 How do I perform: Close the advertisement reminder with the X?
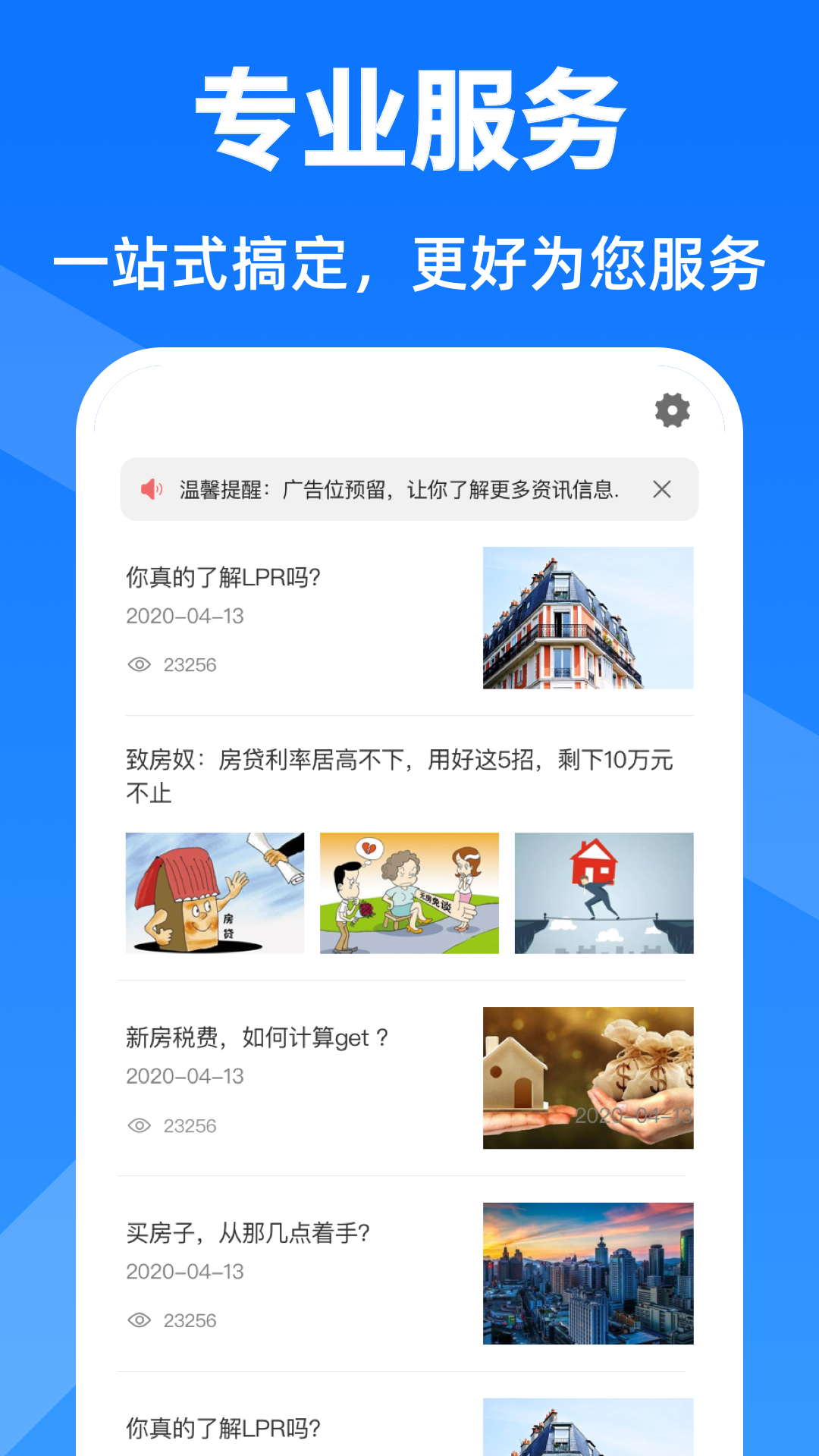[x=663, y=489]
